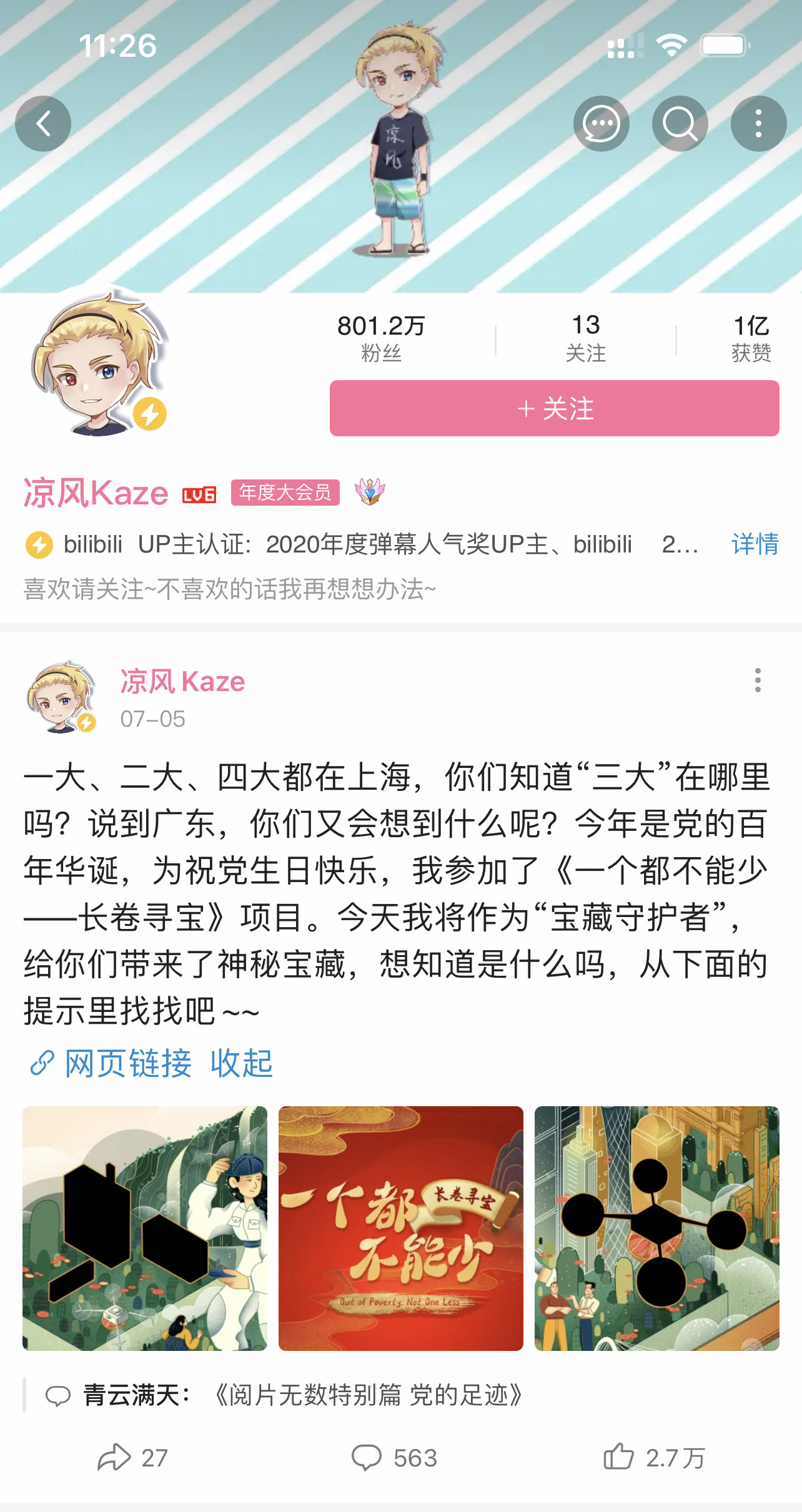
Task: Open the top-right three-dot menu
Action: (x=759, y=124)
